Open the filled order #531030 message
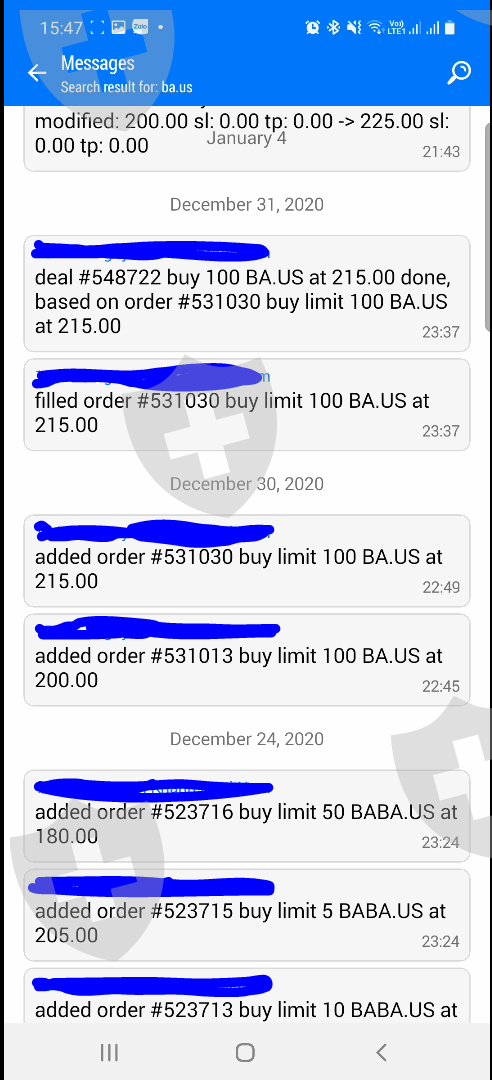 [x=247, y=404]
